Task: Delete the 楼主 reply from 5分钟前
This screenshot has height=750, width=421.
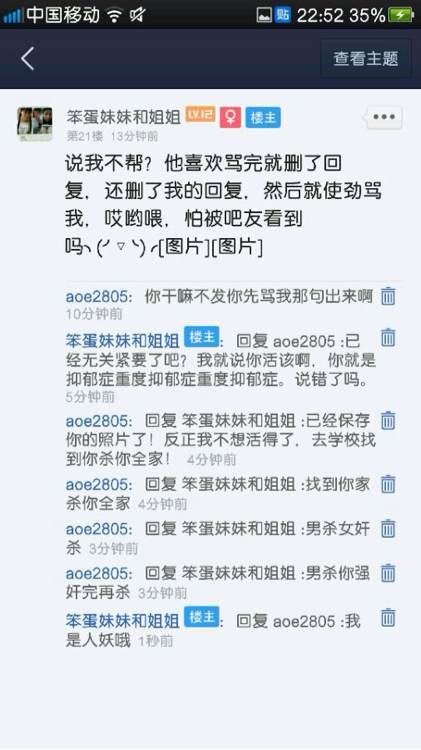Action: click(x=388, y=338)
